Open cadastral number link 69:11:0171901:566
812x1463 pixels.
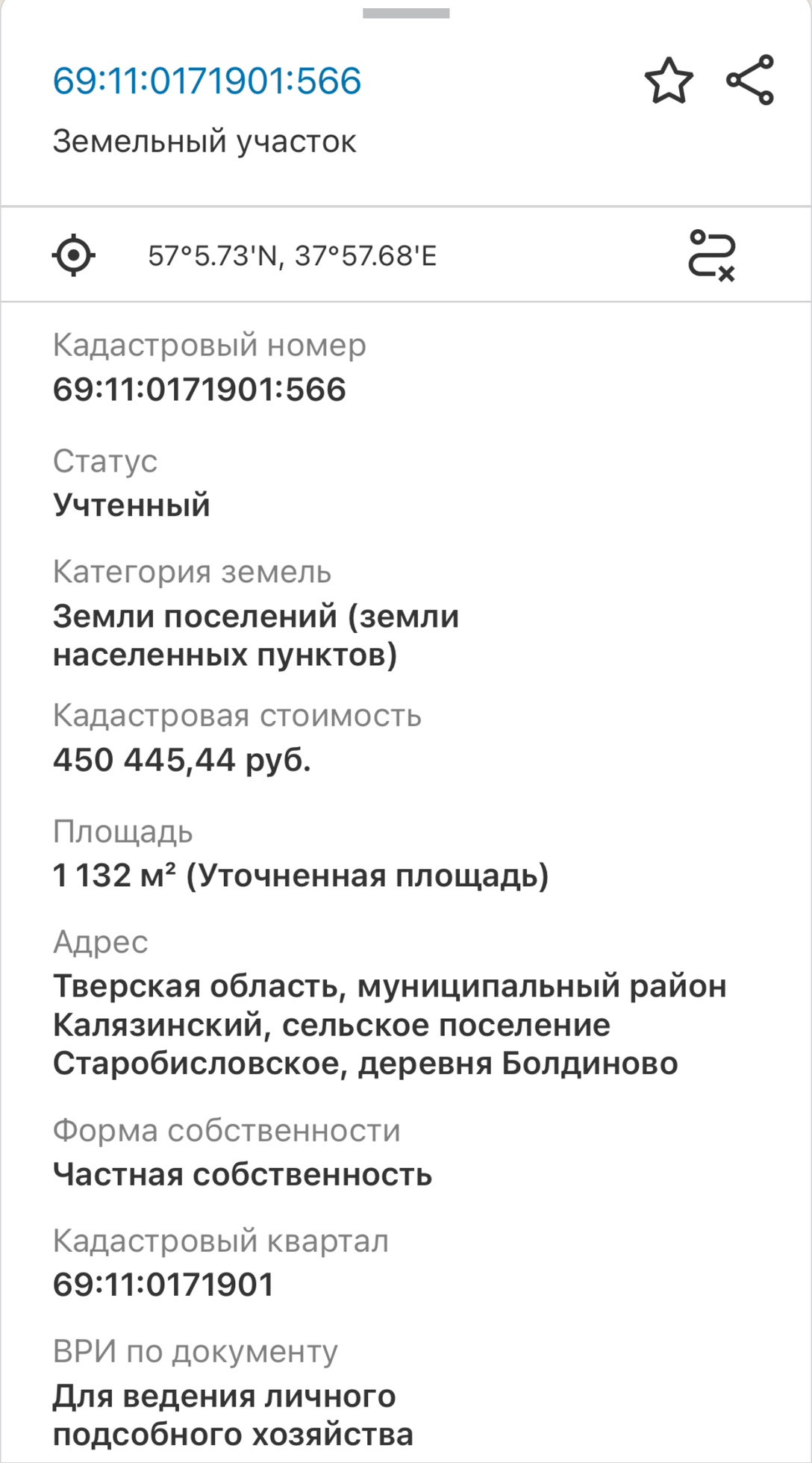click(x=207, y=81)
